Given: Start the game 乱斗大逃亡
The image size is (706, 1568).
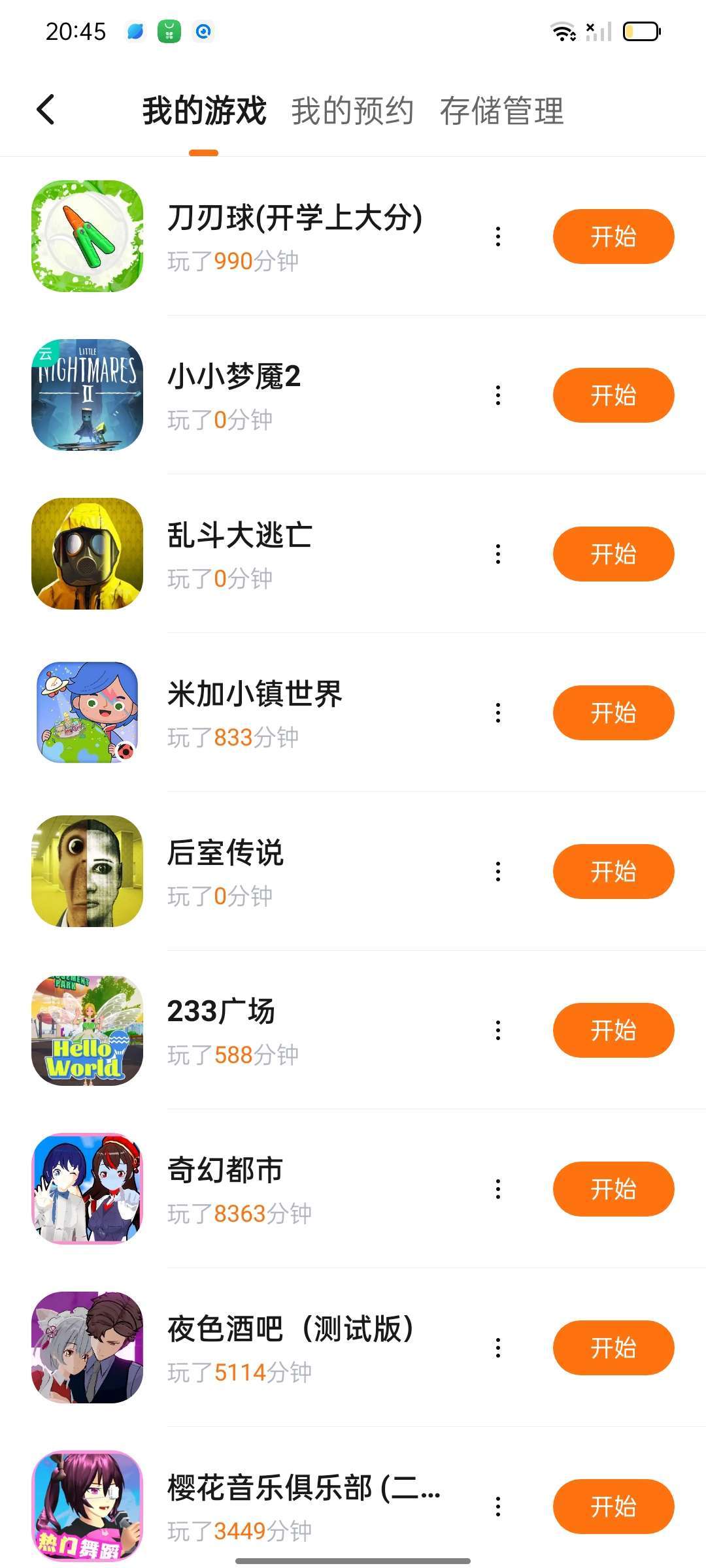Looking at the screenshot, I should [613, 554].
